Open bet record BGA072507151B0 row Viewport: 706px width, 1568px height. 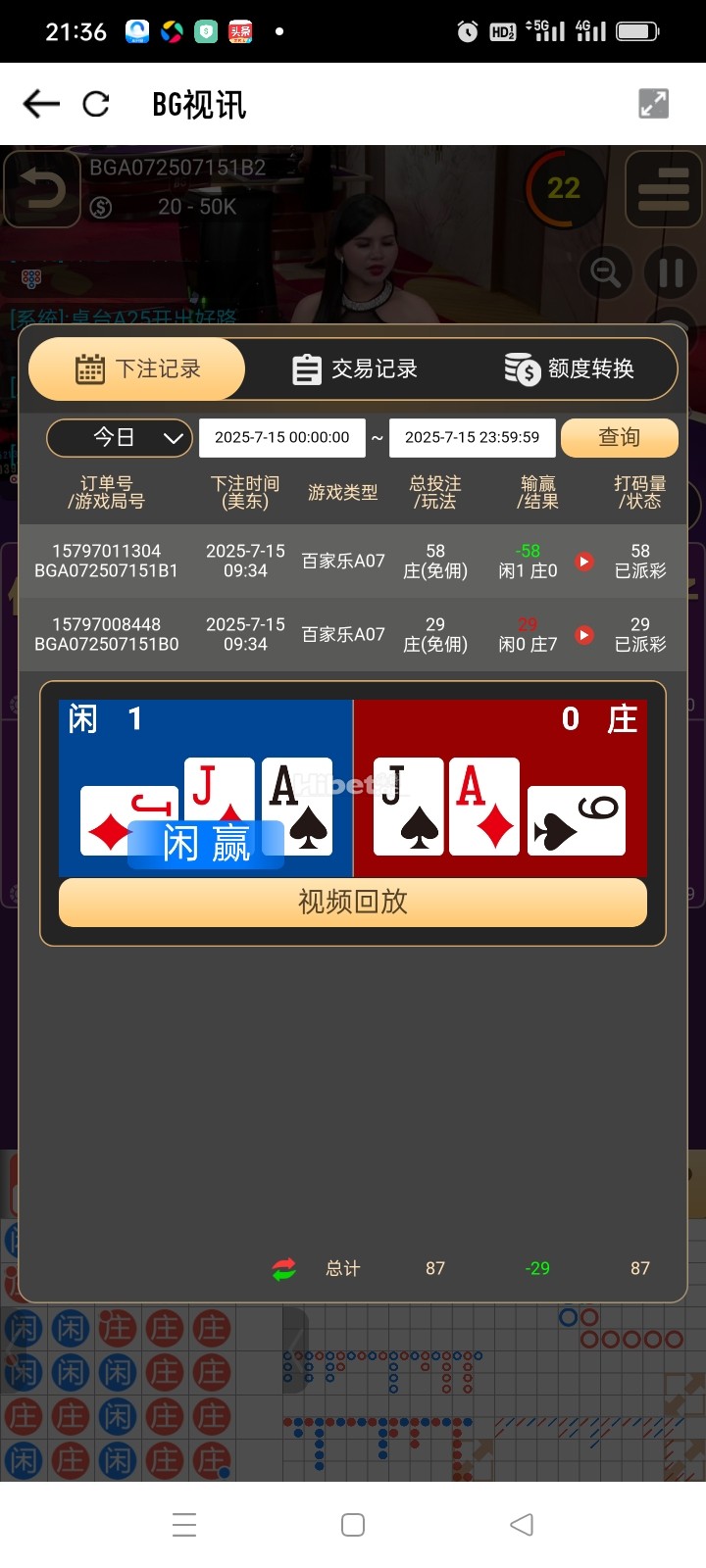click(x=106, y=635)
